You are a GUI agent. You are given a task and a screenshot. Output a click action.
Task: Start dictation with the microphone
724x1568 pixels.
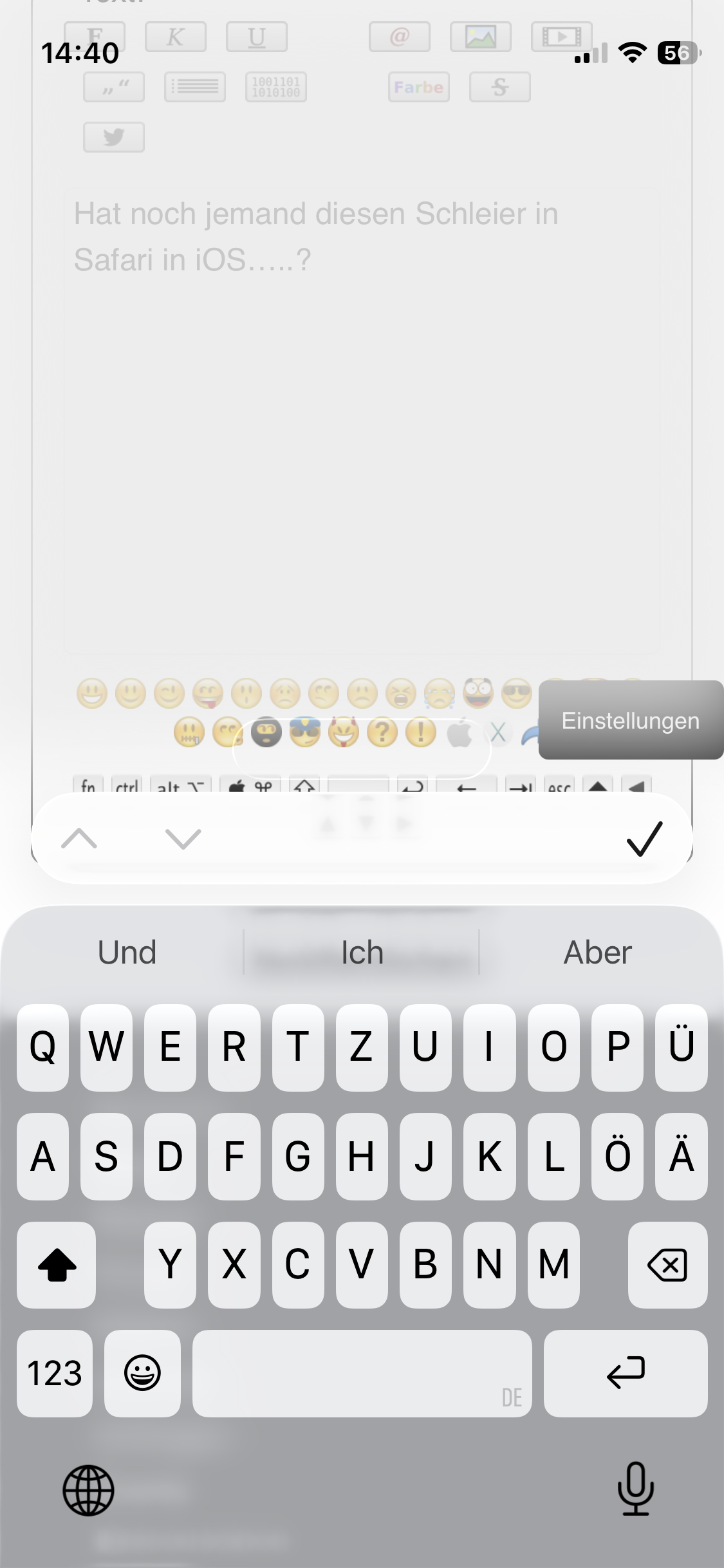click(x=636, y=1488)
